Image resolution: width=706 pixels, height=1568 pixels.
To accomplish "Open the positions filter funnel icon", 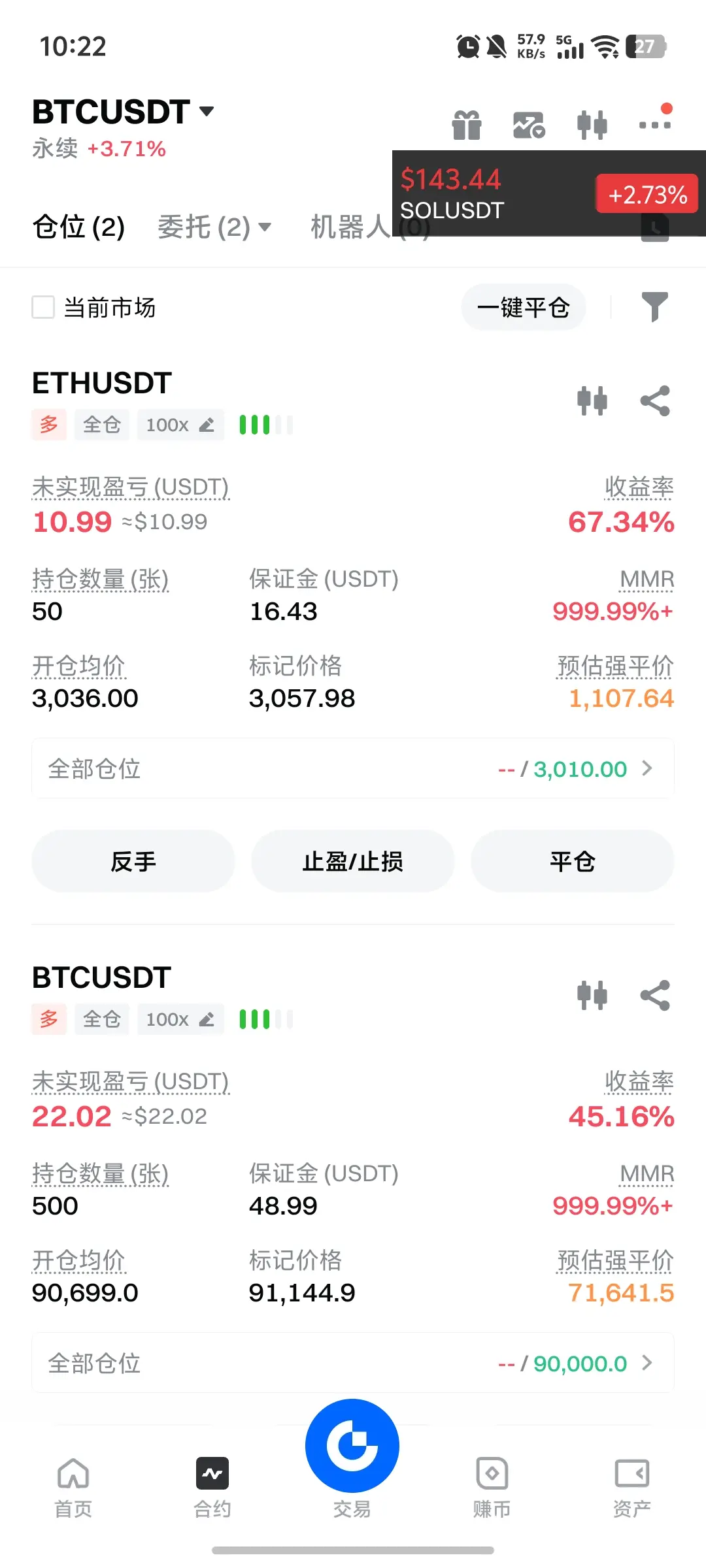I will point(654,307).
